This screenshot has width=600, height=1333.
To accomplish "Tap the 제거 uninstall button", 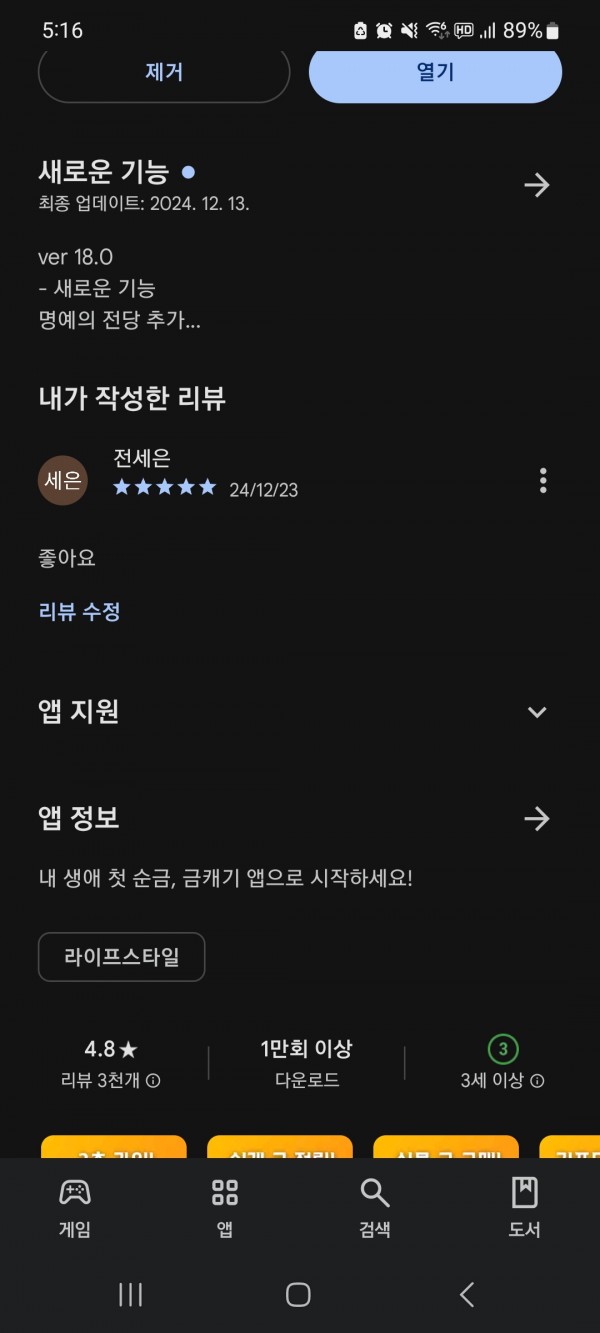I will pos(164,73).
